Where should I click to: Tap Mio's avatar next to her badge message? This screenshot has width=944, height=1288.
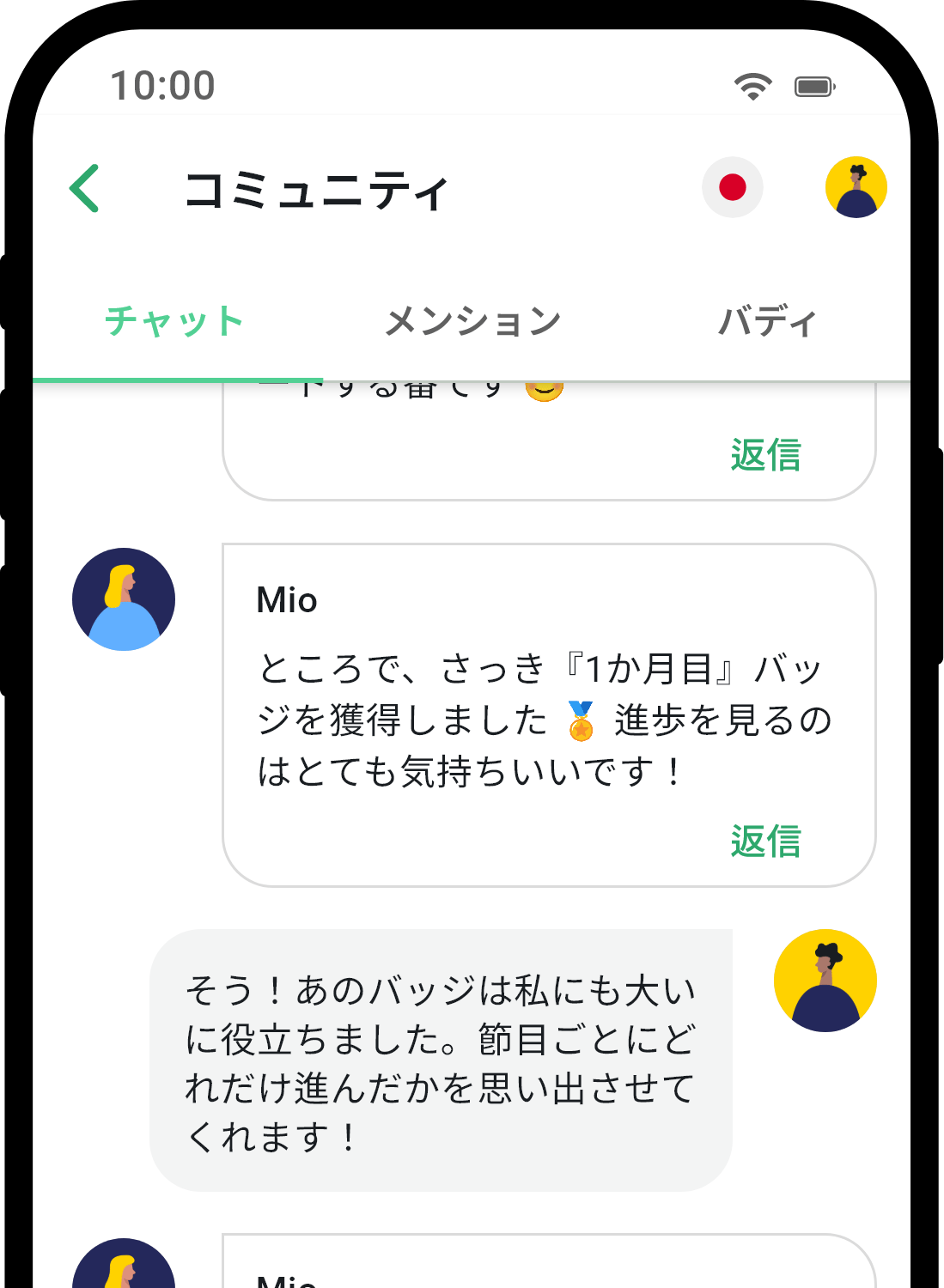tap(123, 599)
